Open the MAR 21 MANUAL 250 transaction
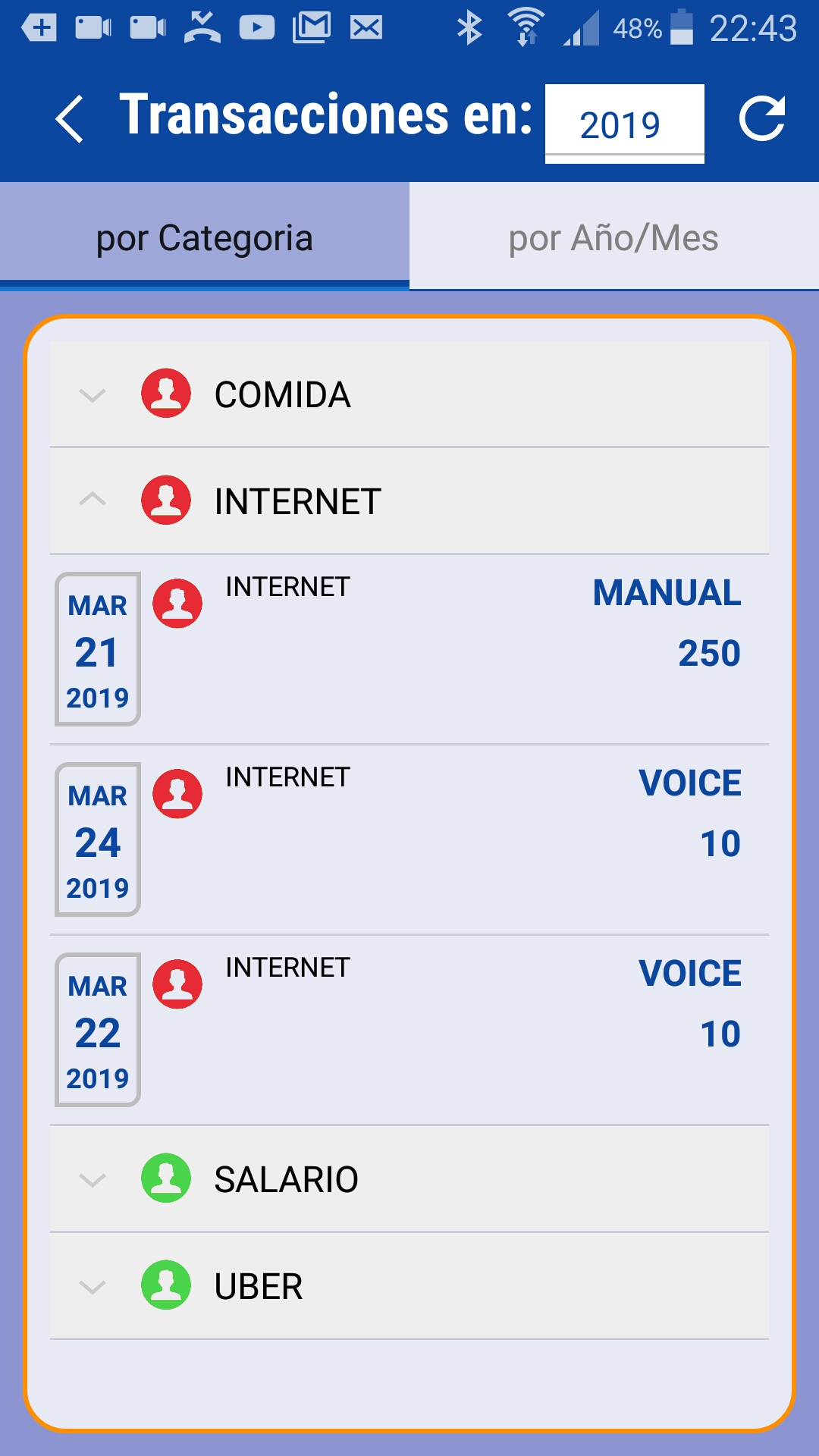This screenshot has height=1456, width=819. tap(409, 649)
